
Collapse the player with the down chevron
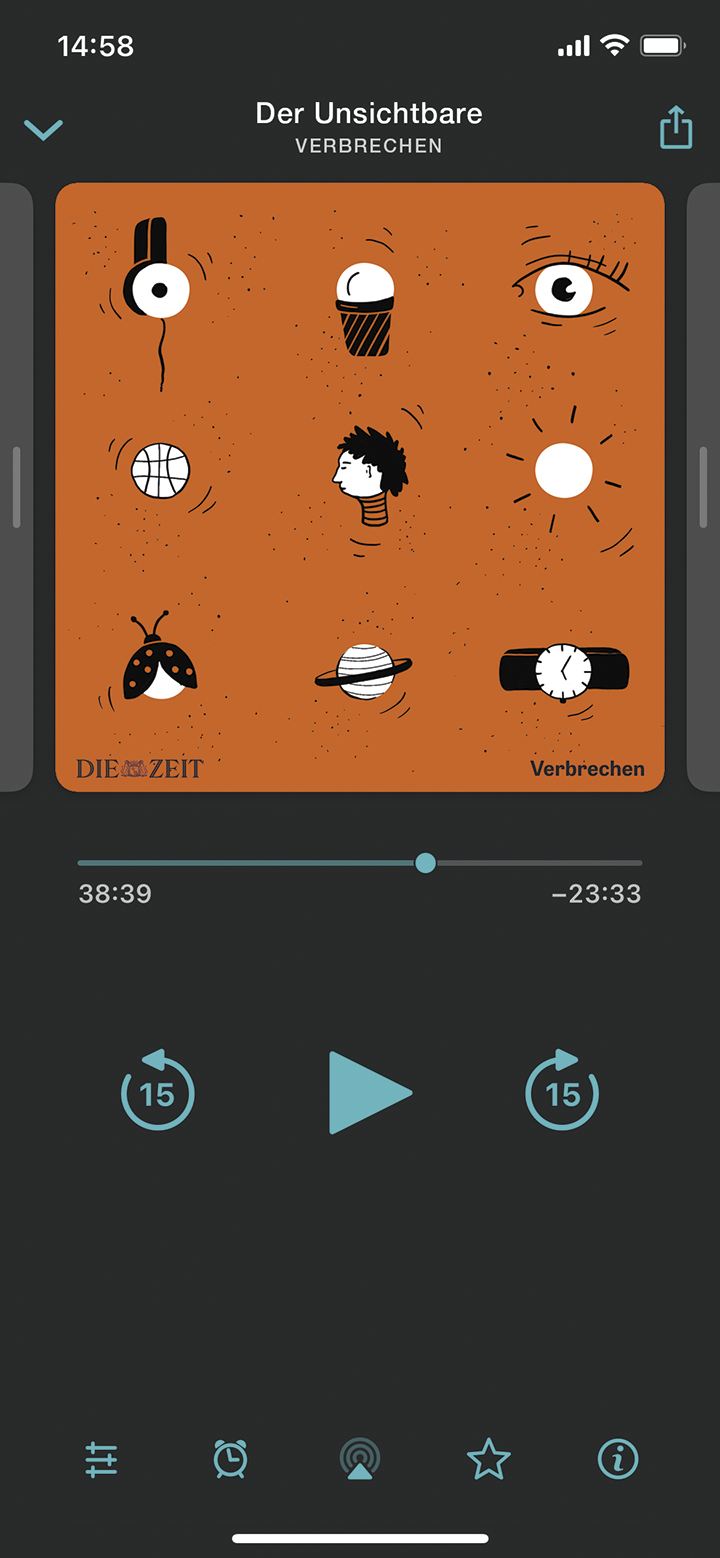43,129
